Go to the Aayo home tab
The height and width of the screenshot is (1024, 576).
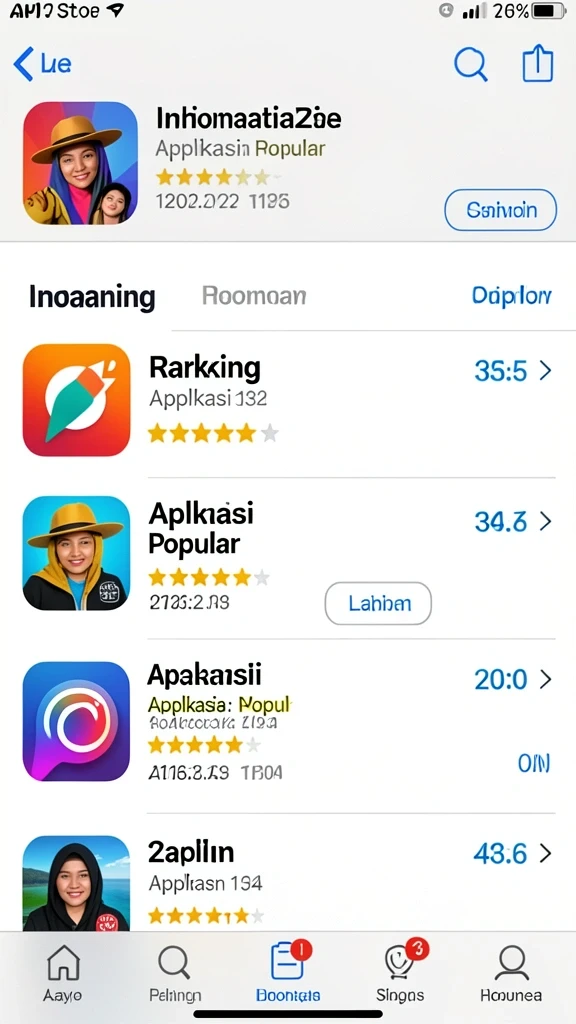click(63, 973)
